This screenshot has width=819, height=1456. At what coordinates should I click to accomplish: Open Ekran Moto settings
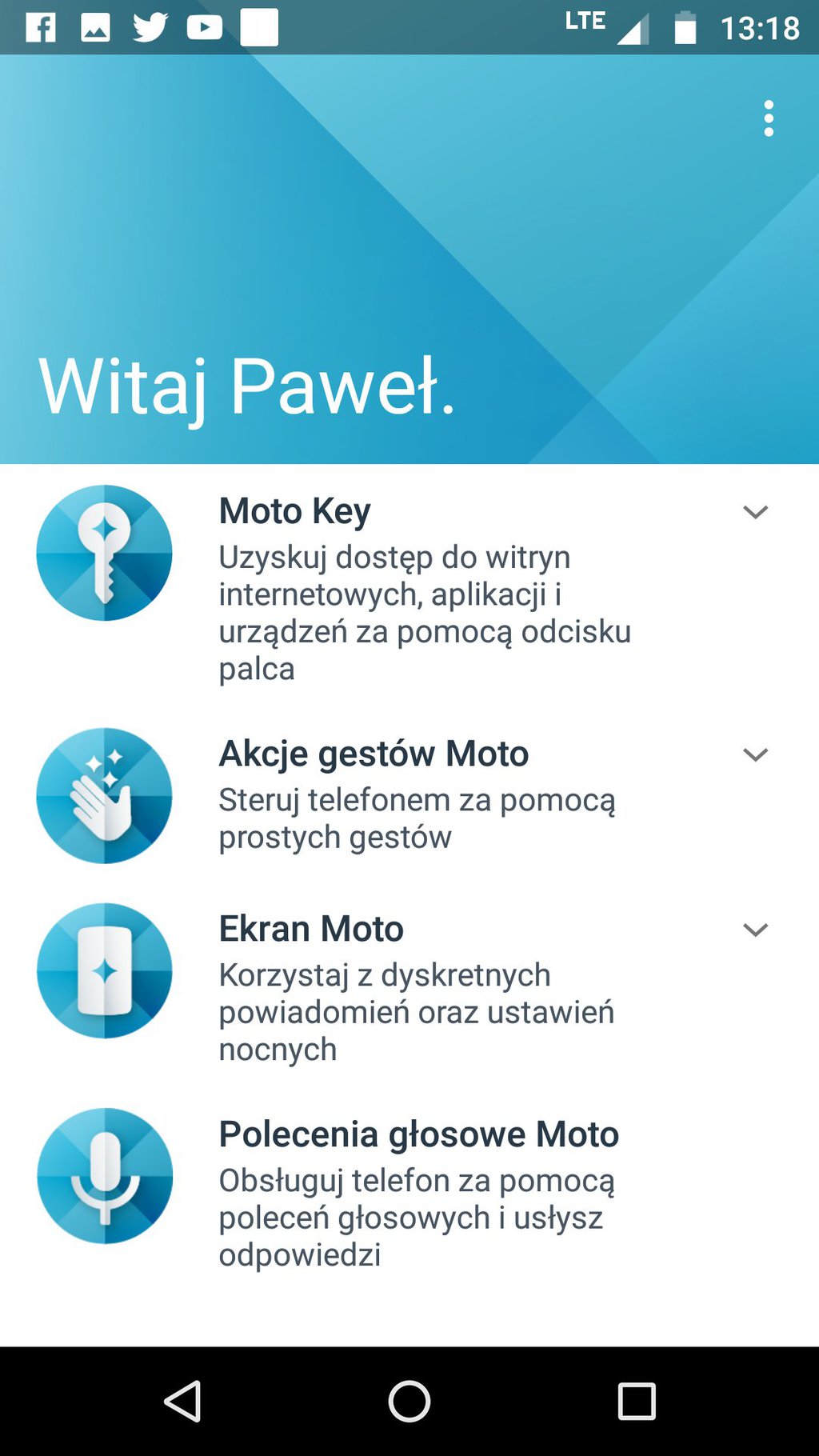(409, 986)
